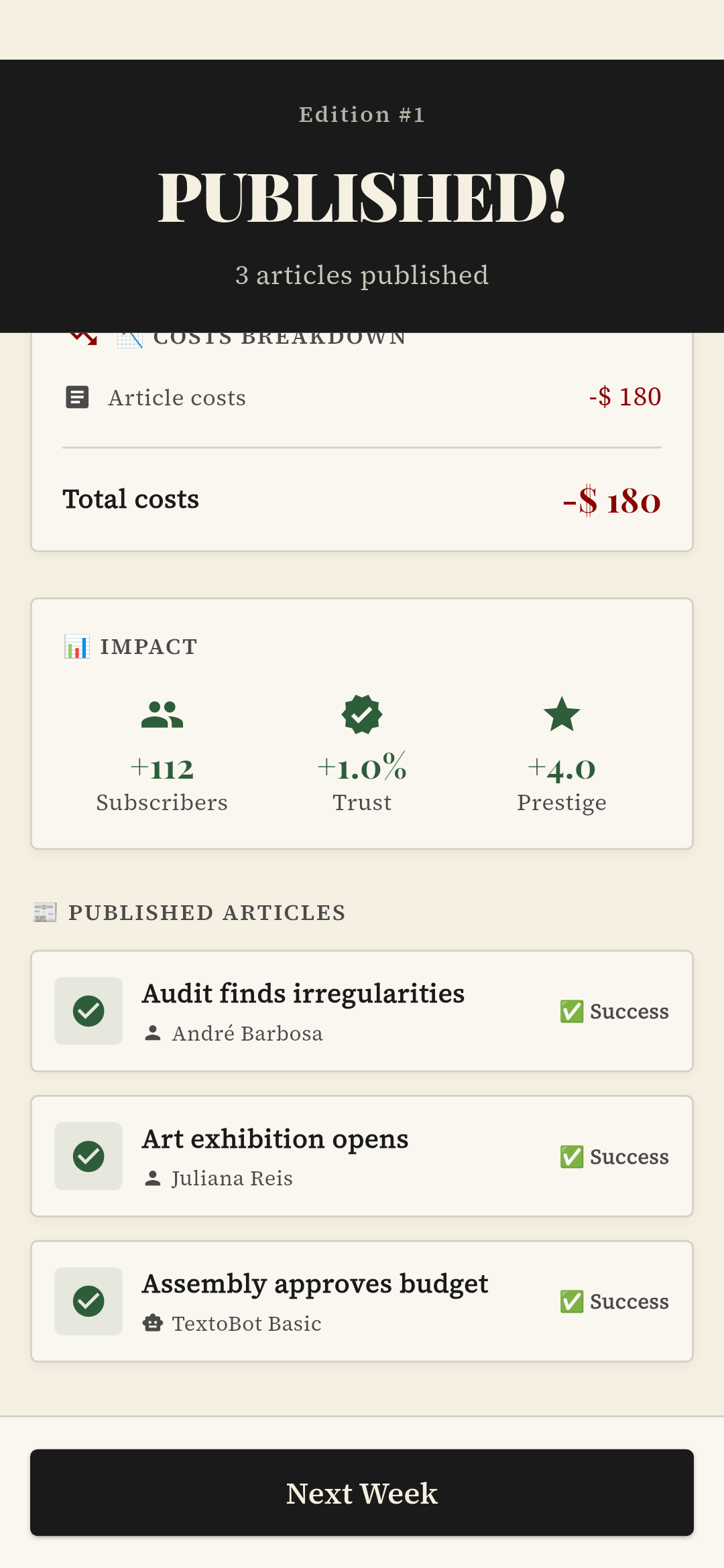Click the Published Articles newspaper icon
The image size is (724, 1568).
pyautogui.click(x=45, y=912)
